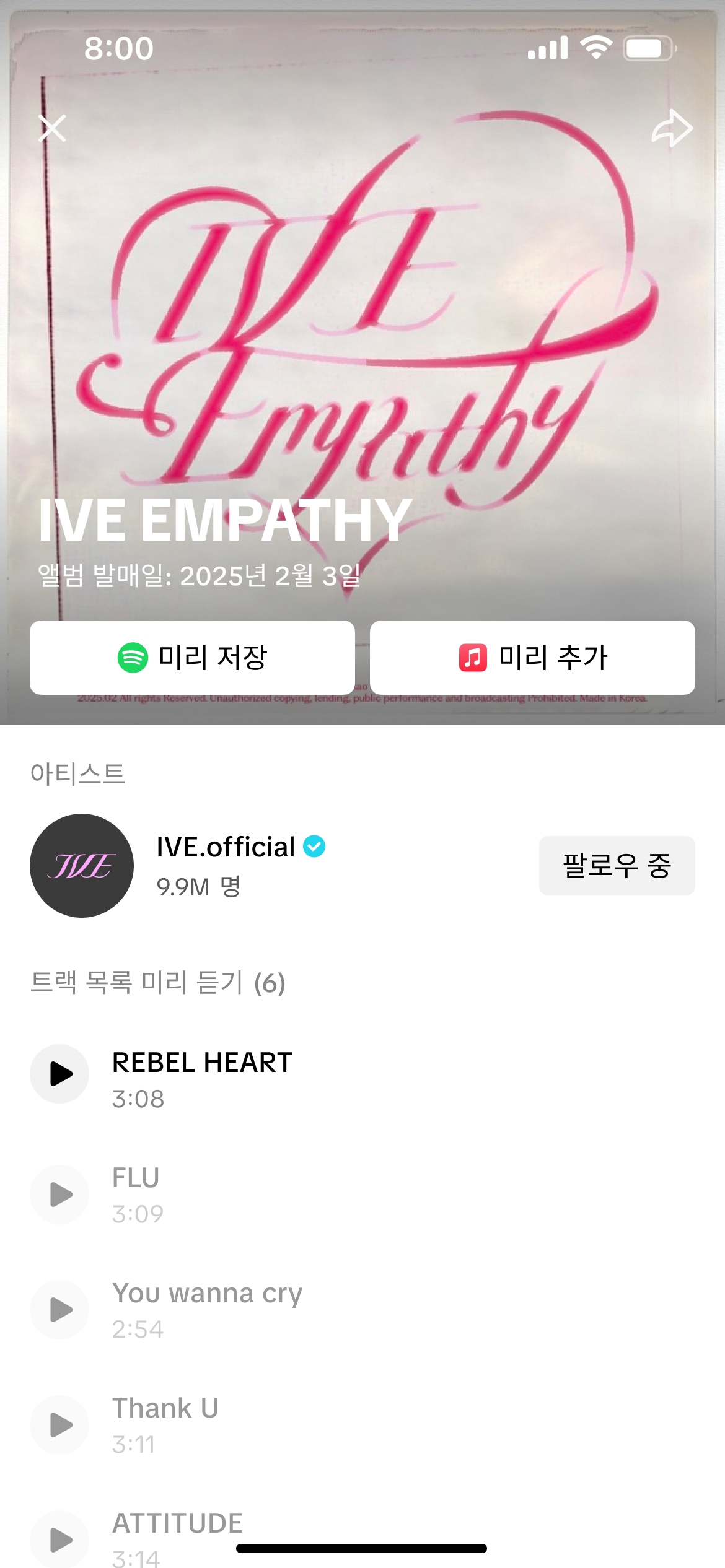Share this album pre-release page
This screenshot has height=1568, width=725.
click(672, 129)
